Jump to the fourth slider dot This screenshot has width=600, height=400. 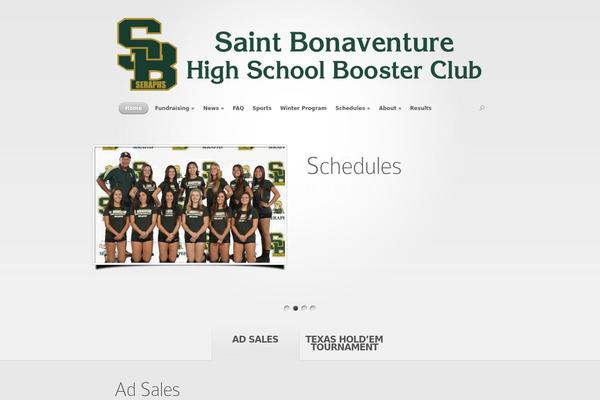tap(313, 308)
